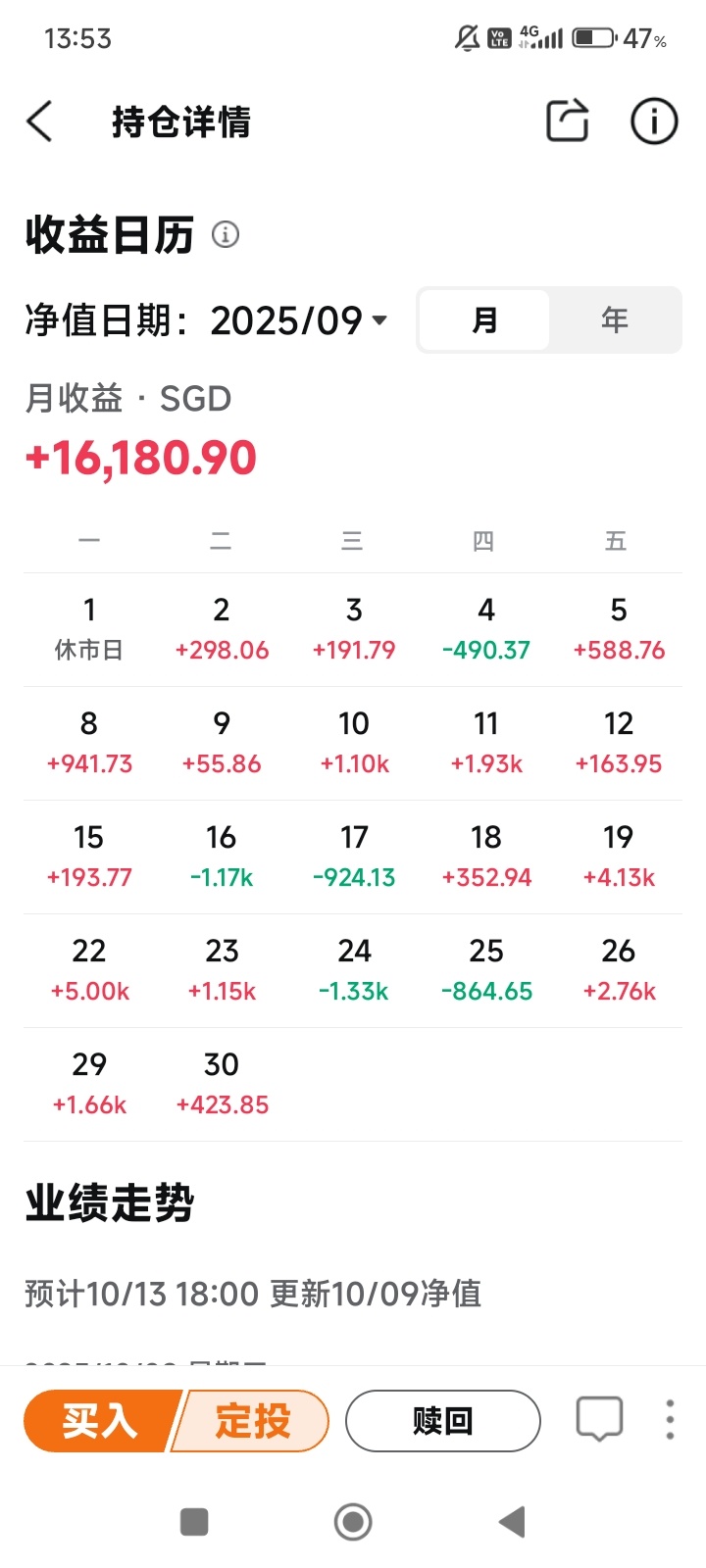Select the 月 monthly earnings view

tap(483, 318)
